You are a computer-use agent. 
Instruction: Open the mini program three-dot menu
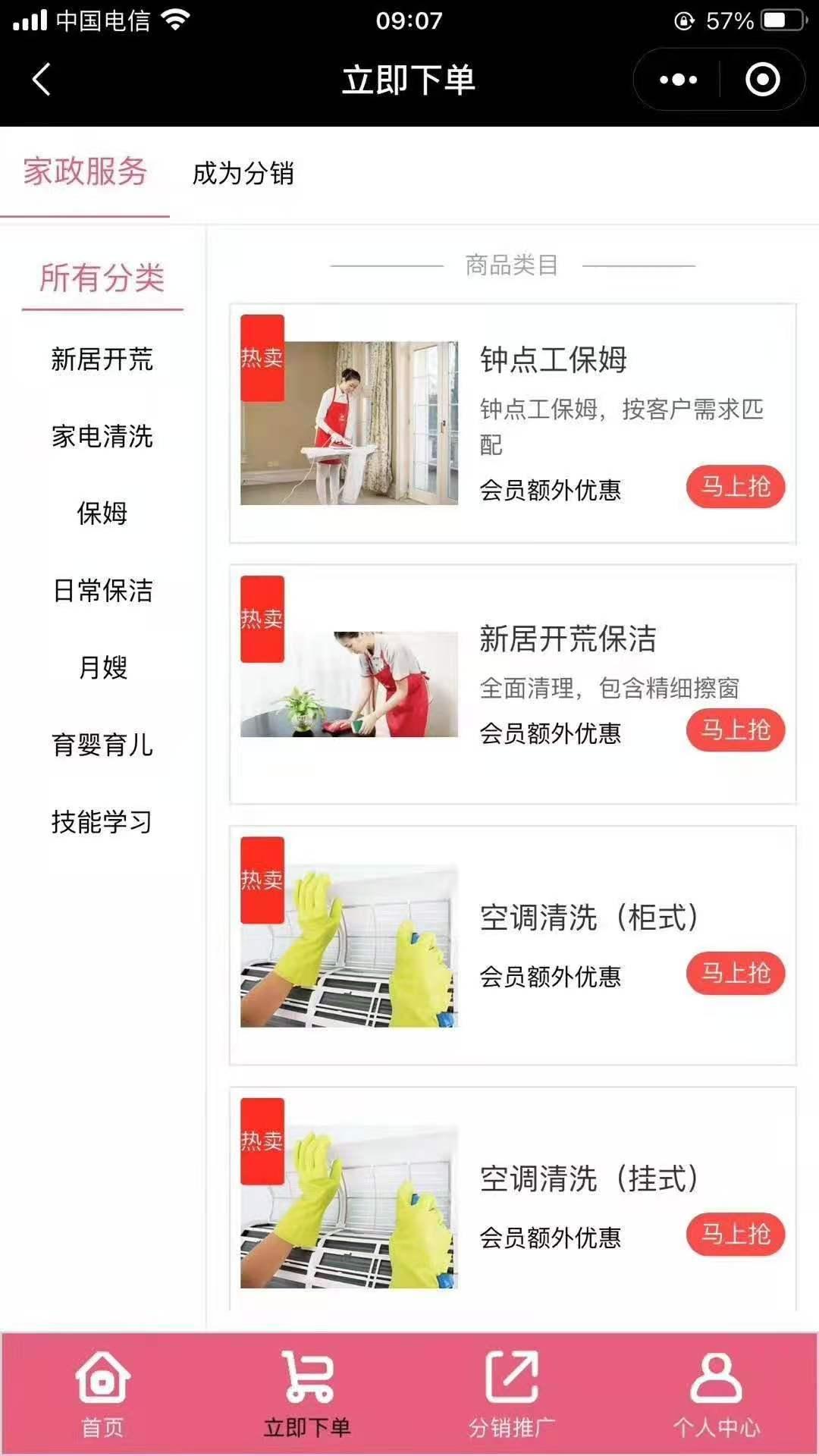coord(678,80)
